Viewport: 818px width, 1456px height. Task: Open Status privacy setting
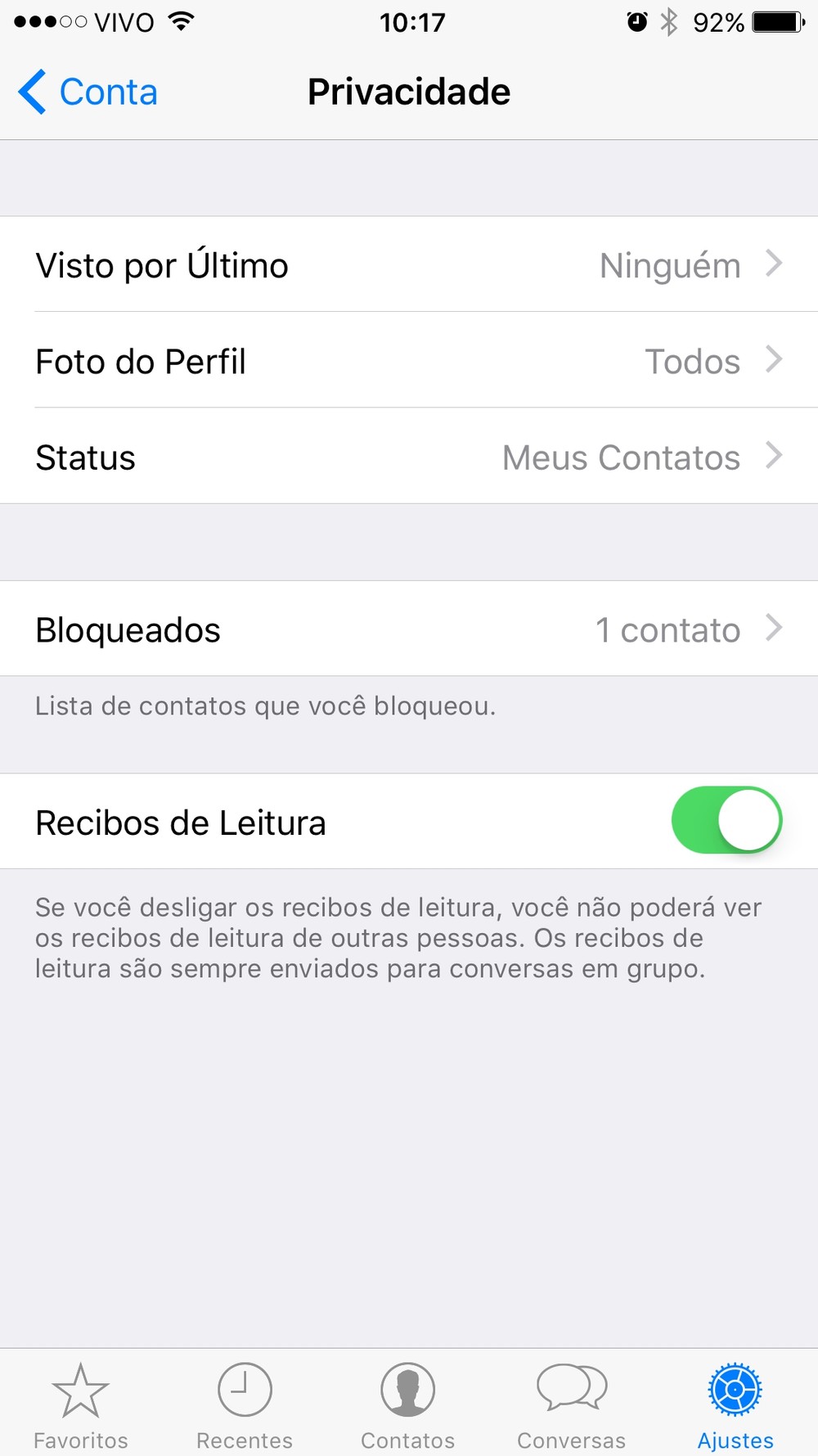(409, 457)
